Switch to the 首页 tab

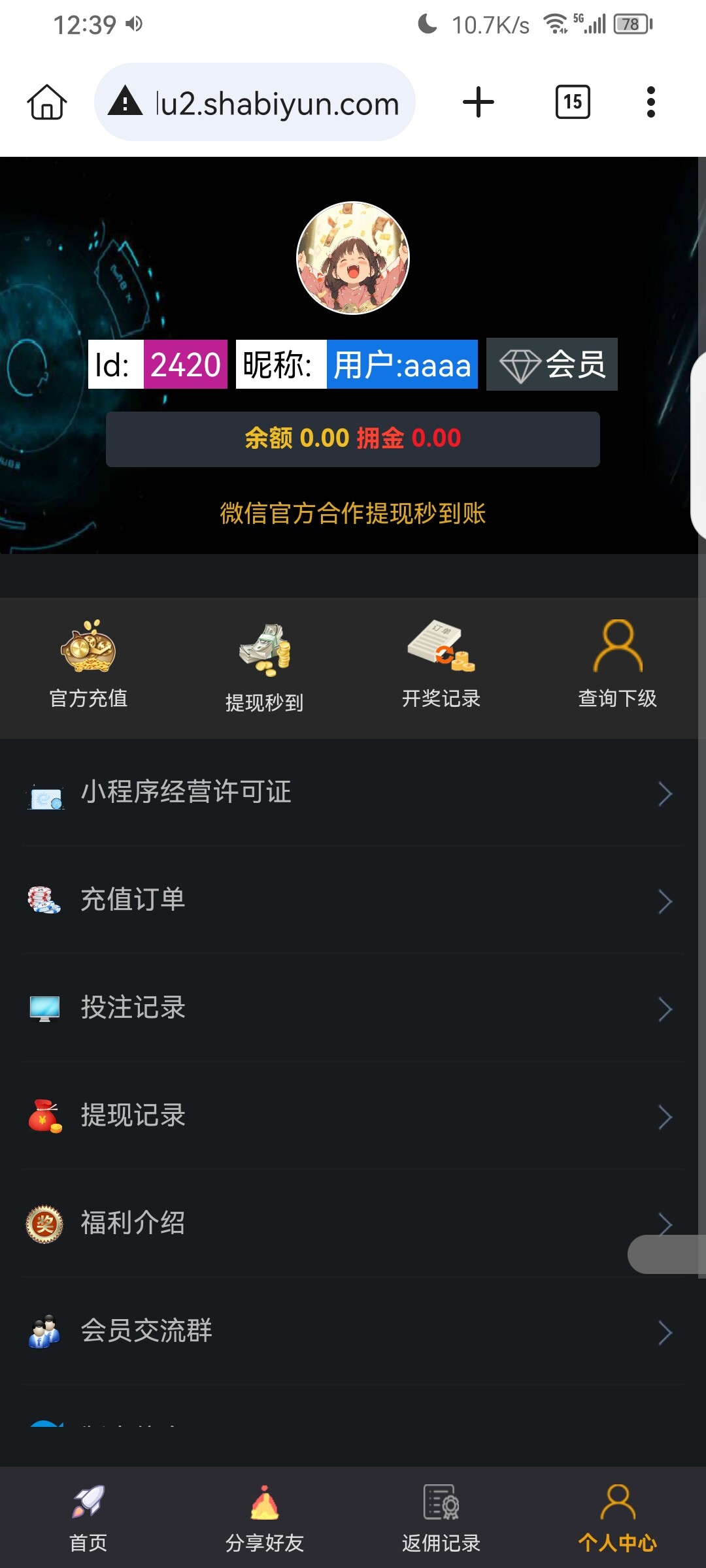[88, 1518]
